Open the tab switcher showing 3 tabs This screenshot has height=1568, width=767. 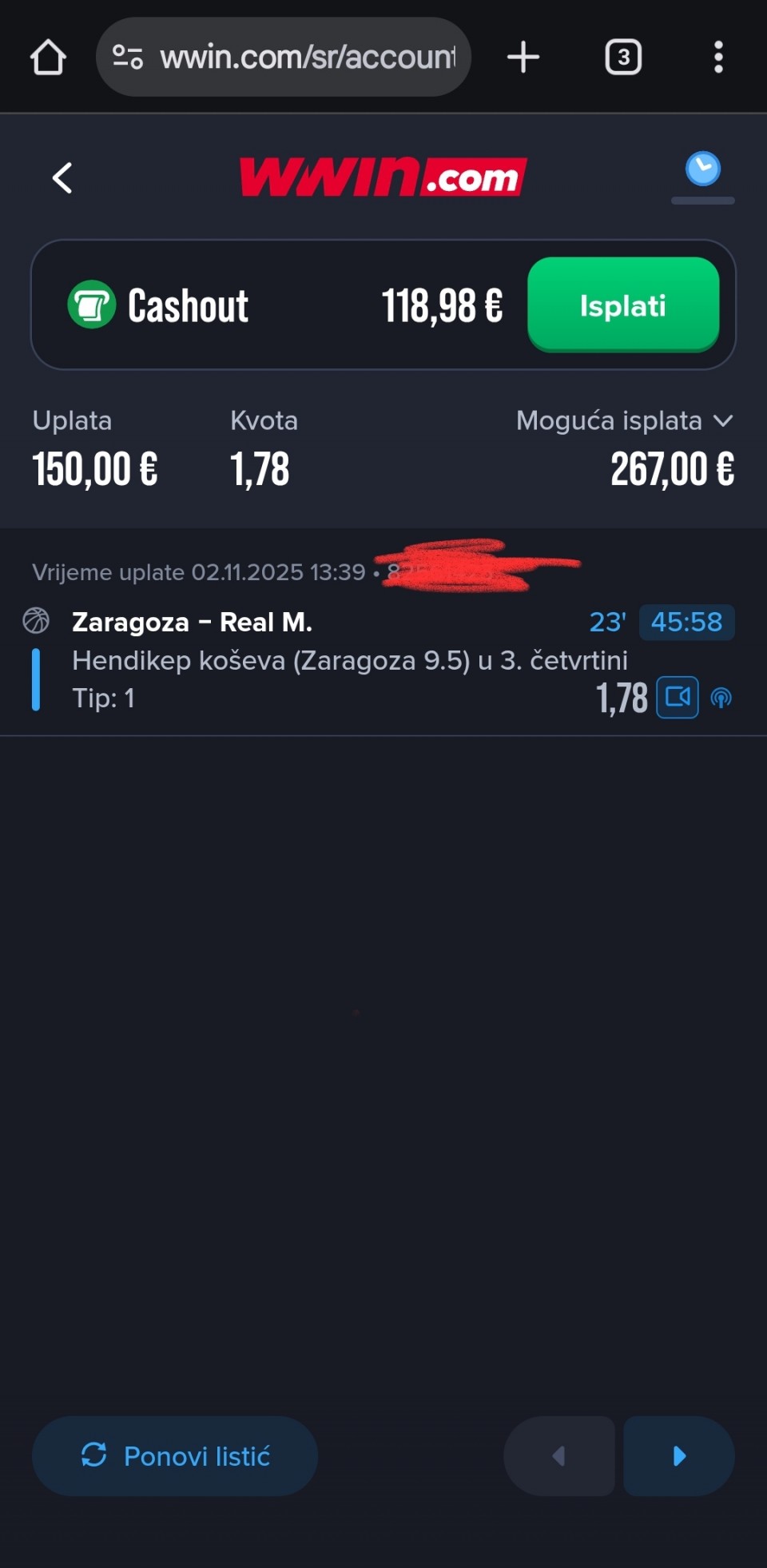623,58
